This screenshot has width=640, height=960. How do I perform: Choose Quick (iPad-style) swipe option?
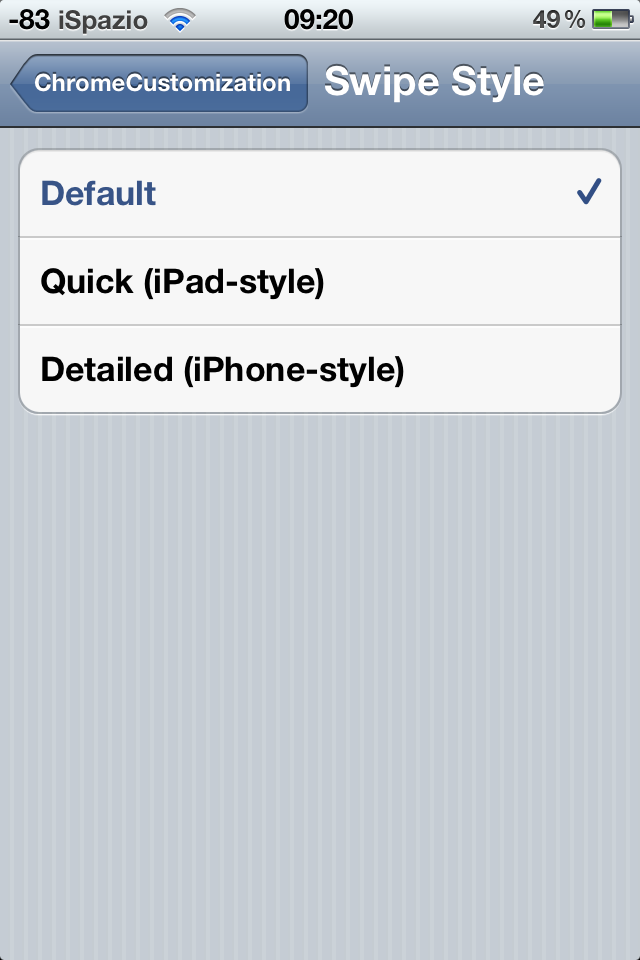click(x=320, y=282)
